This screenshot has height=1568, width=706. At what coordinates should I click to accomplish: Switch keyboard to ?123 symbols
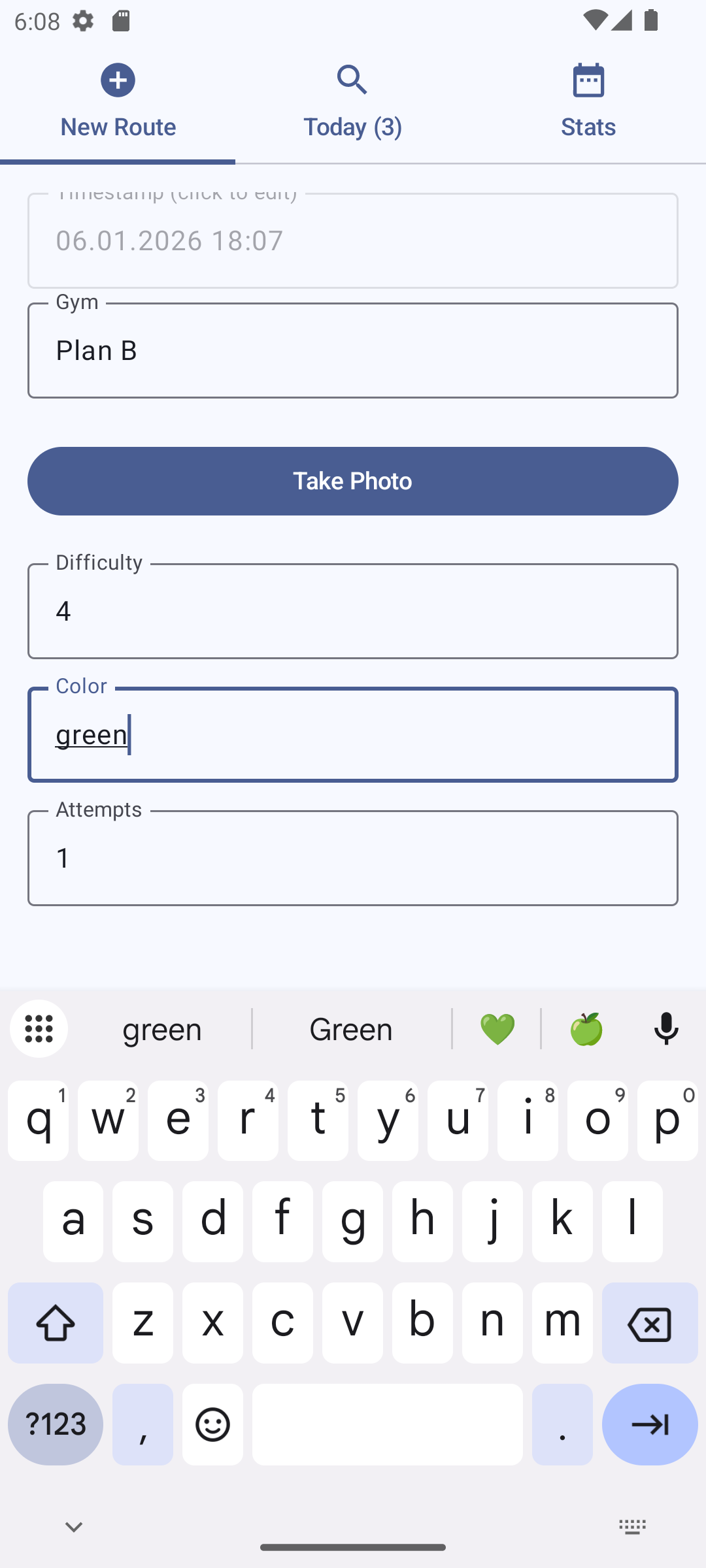pyautogui.click(x=56, y=1424)
